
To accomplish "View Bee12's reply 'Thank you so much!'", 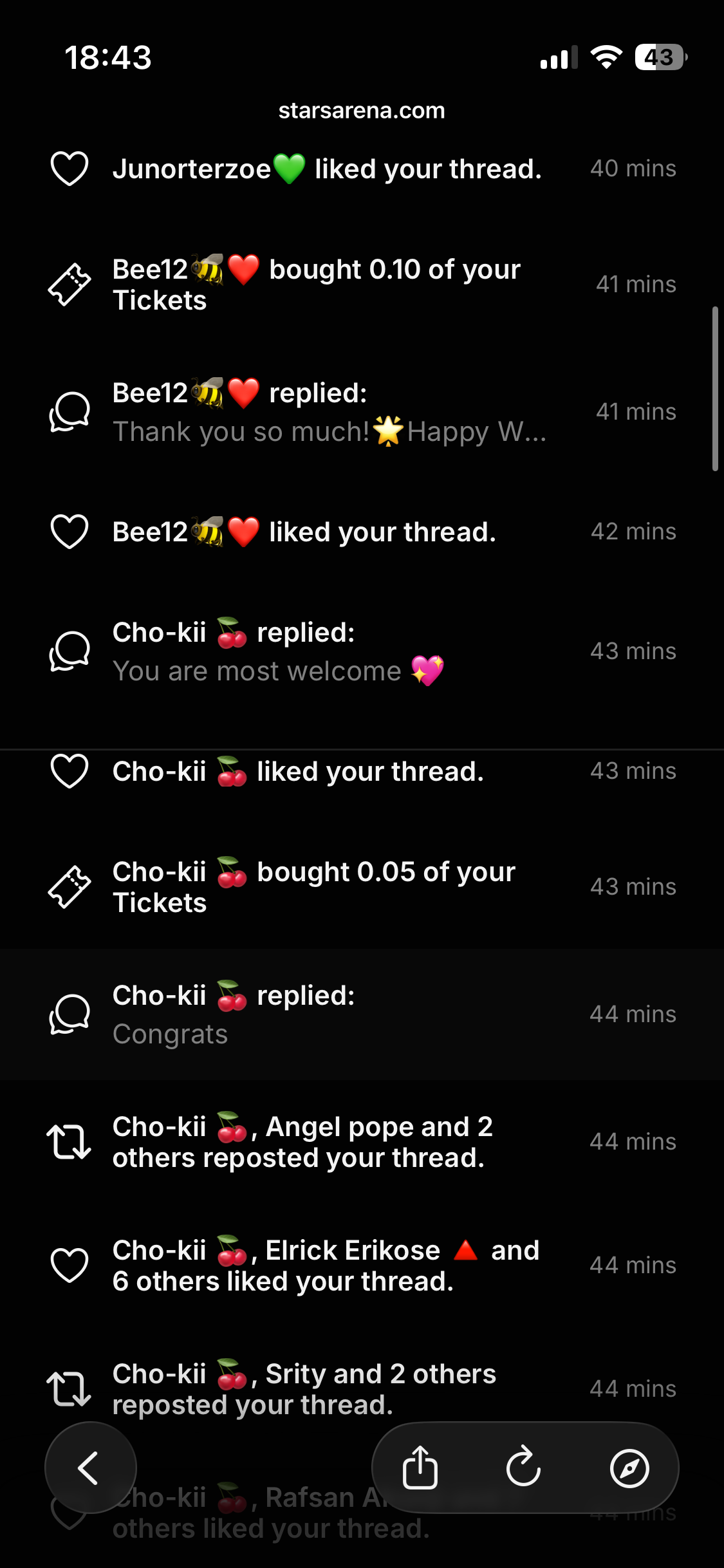I will (x=330, y=413).
